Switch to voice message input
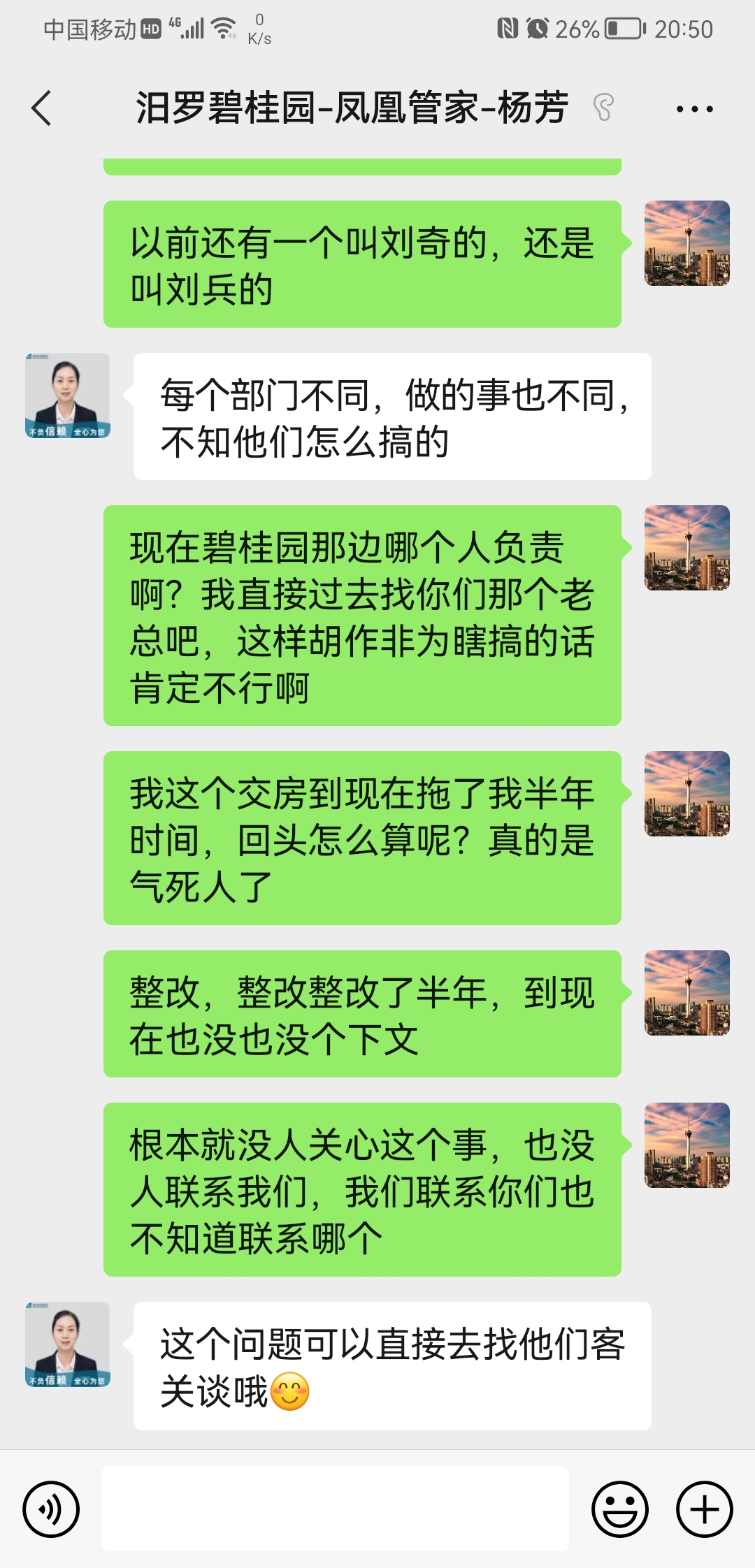Screen dimensions: 755x1568 tap(51, 1509)
